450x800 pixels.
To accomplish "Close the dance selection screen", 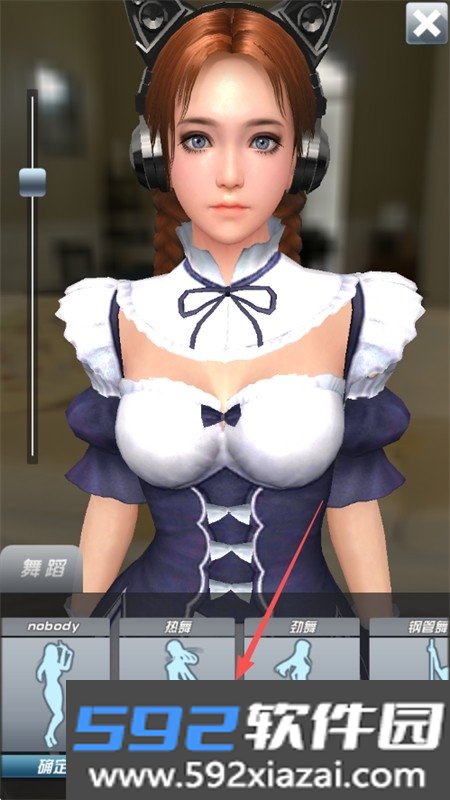I will [427, 23].
